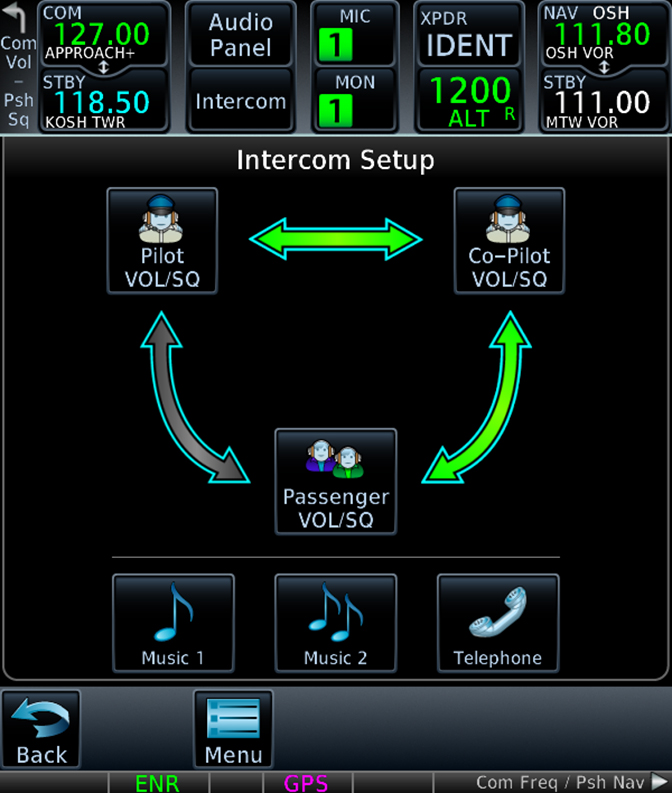The width and height of the screenshot is (672, 793).
Task: Tap the NAV standby frequency 111.00
Action: [603, 101]
